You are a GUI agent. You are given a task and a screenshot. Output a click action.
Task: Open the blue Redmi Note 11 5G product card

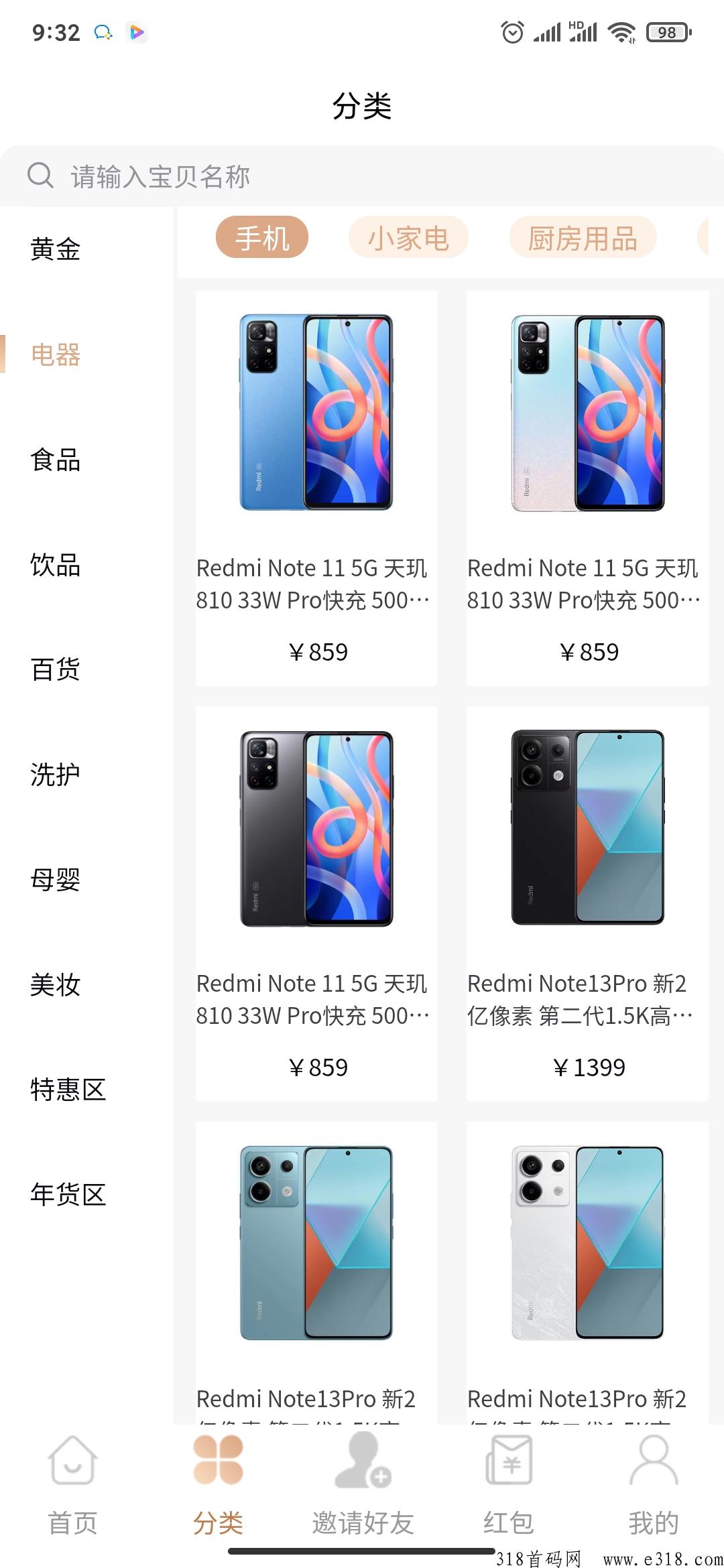coord(316,488)
